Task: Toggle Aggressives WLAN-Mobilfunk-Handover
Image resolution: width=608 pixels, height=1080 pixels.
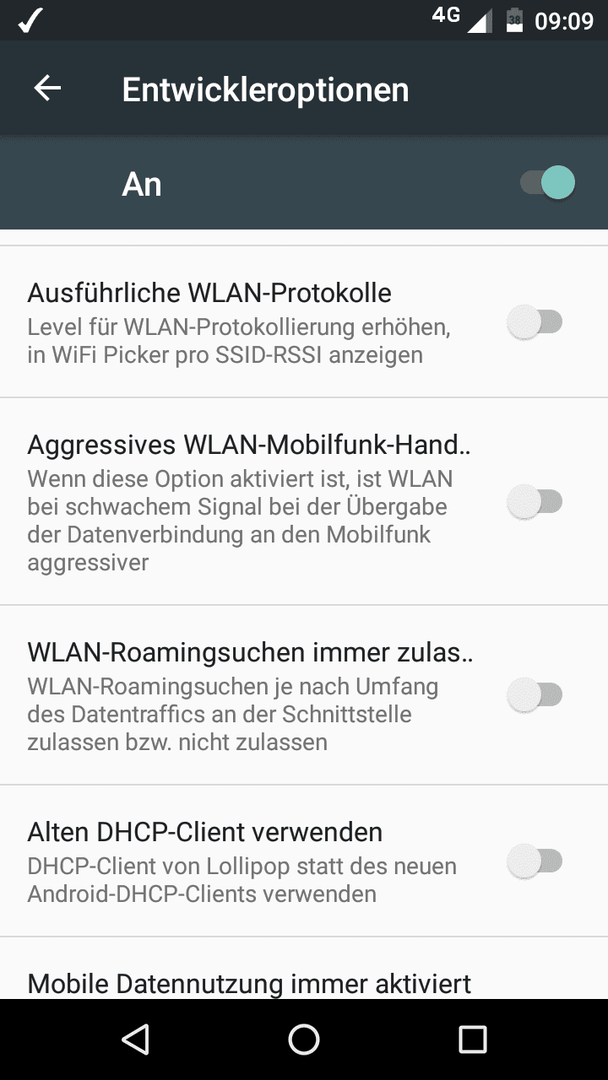Action: point(535,501)
